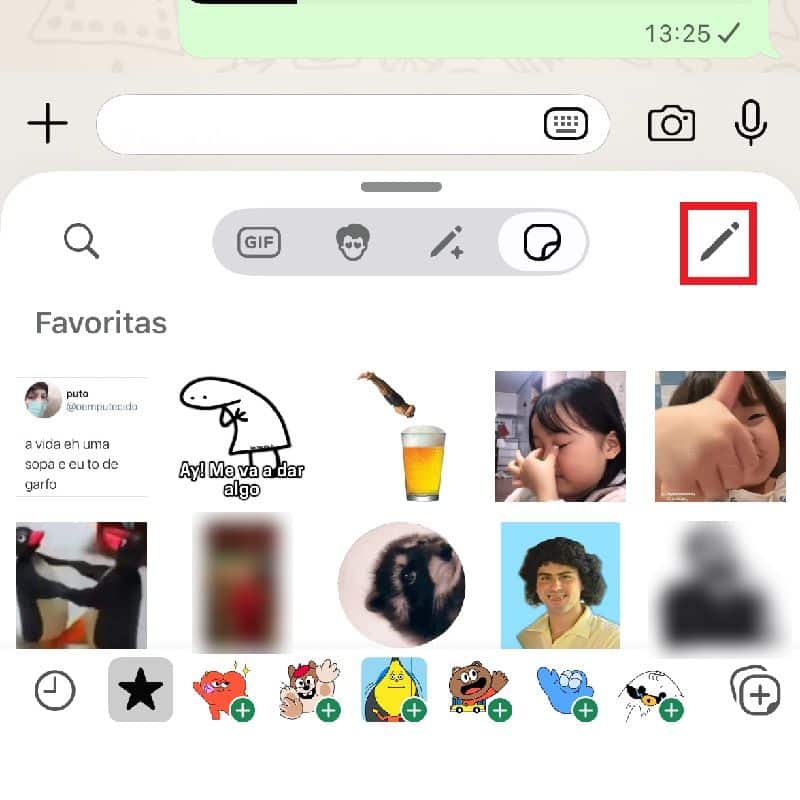Send the penguins sticker
This screenshot has height=800, width=800.
pos(81,586)
